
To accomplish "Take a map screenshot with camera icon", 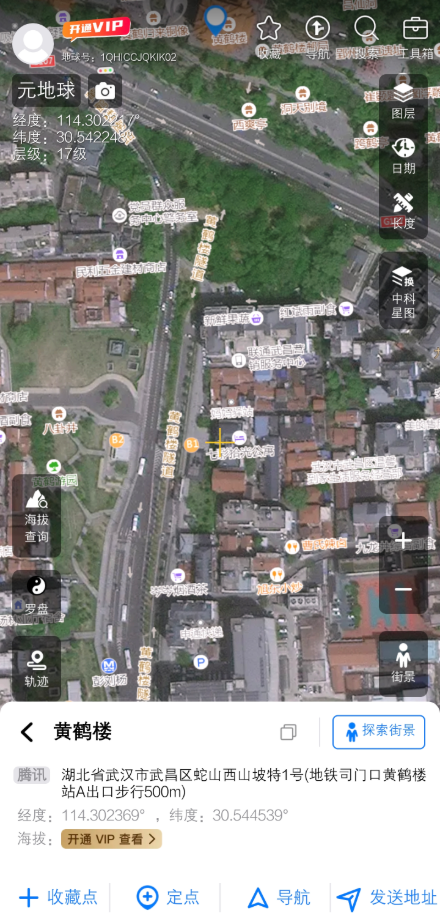I will click(105, 91).
